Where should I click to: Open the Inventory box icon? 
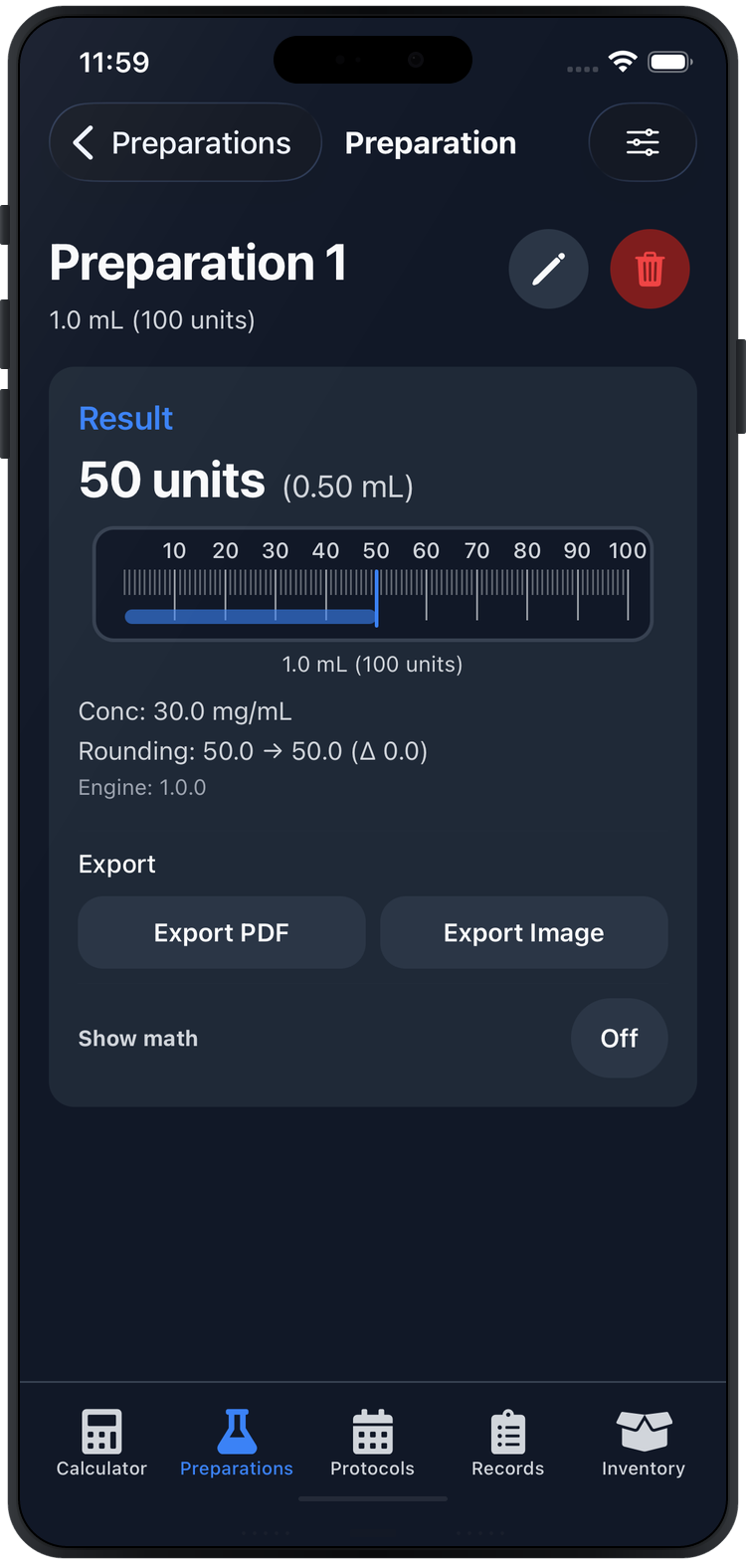click(643, 1431)
